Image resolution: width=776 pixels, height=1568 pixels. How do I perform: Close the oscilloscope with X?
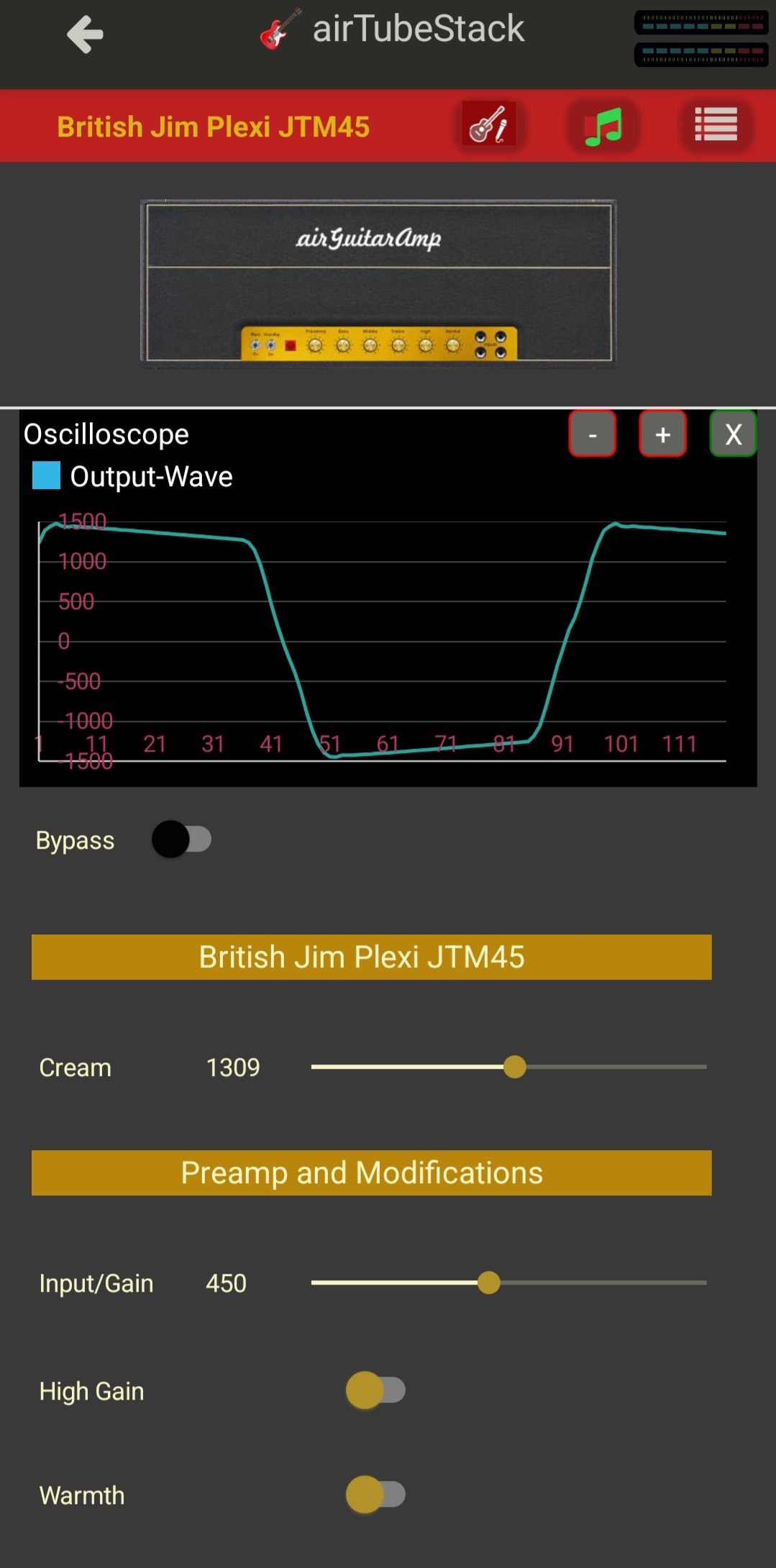click(x=733, y=434)
